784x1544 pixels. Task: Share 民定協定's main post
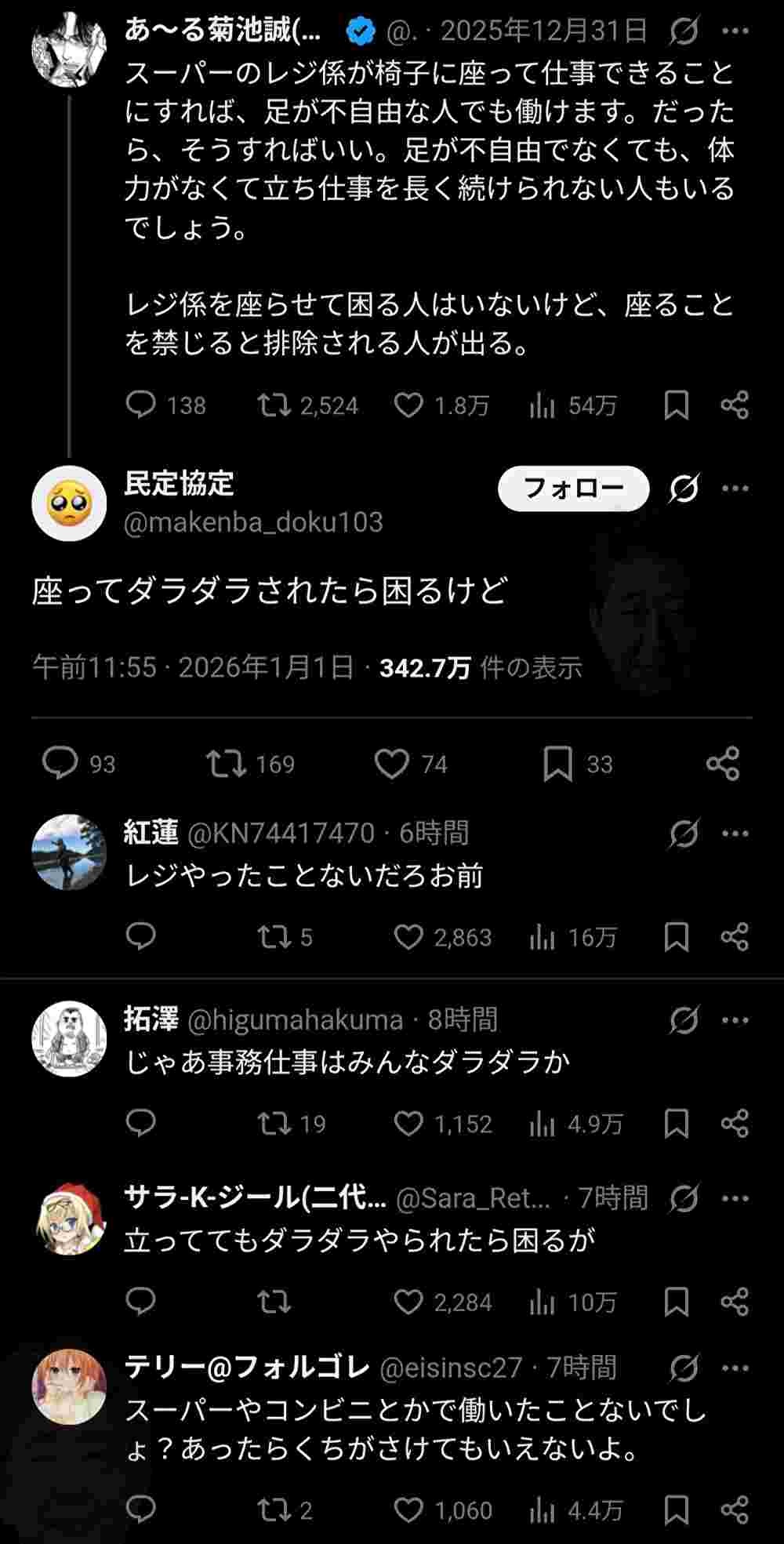(722, 764)
